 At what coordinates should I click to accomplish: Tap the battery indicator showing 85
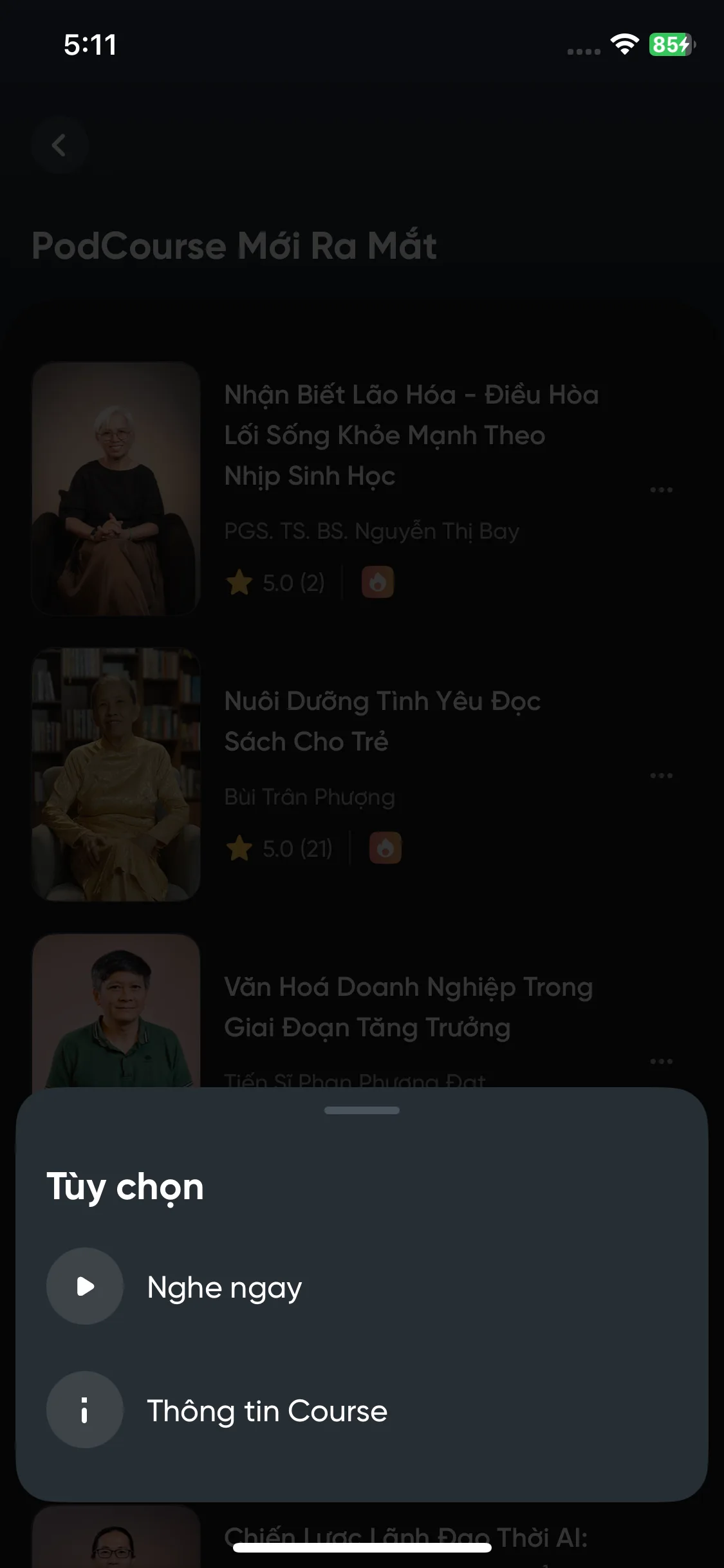point(669,45)
